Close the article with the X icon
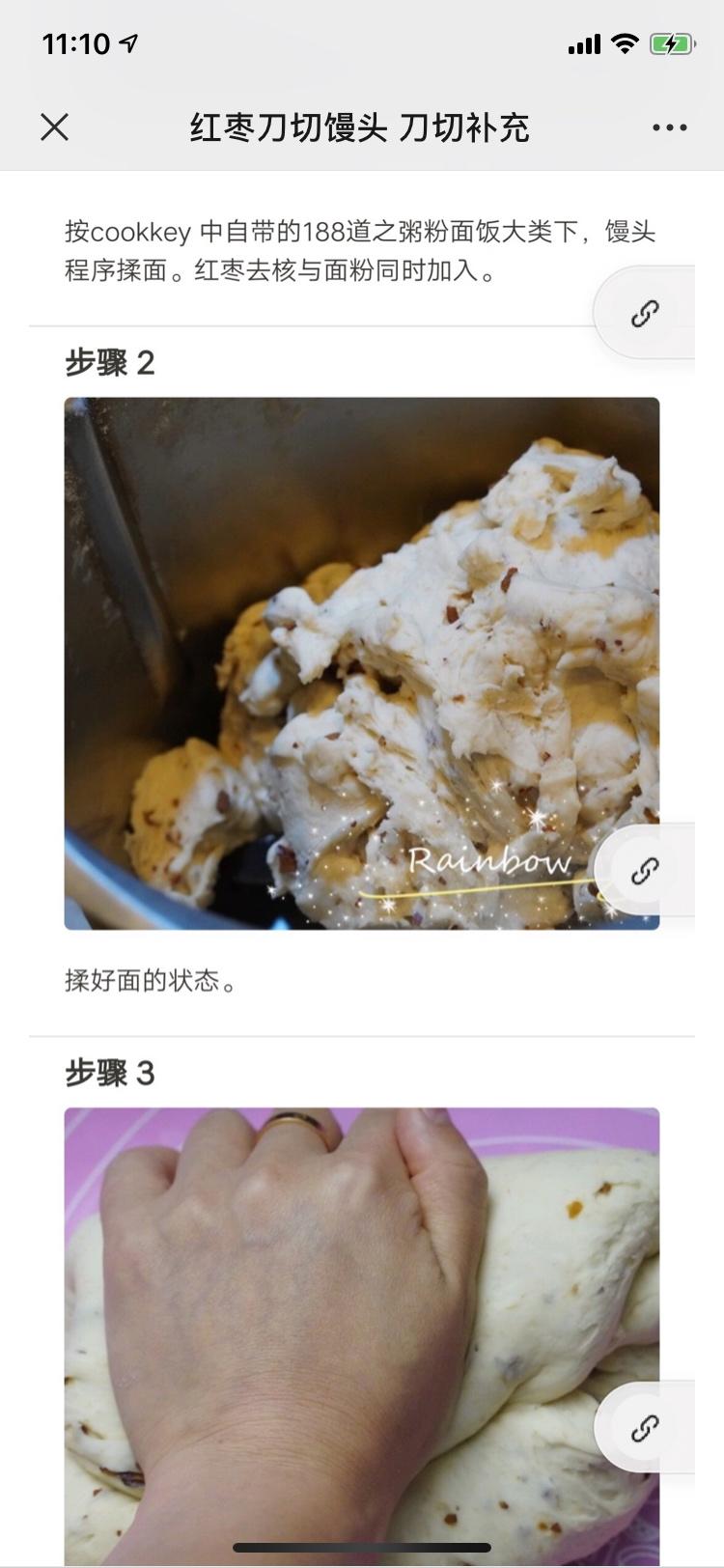This screenshot has height=1568, width=724. (55, 126)
